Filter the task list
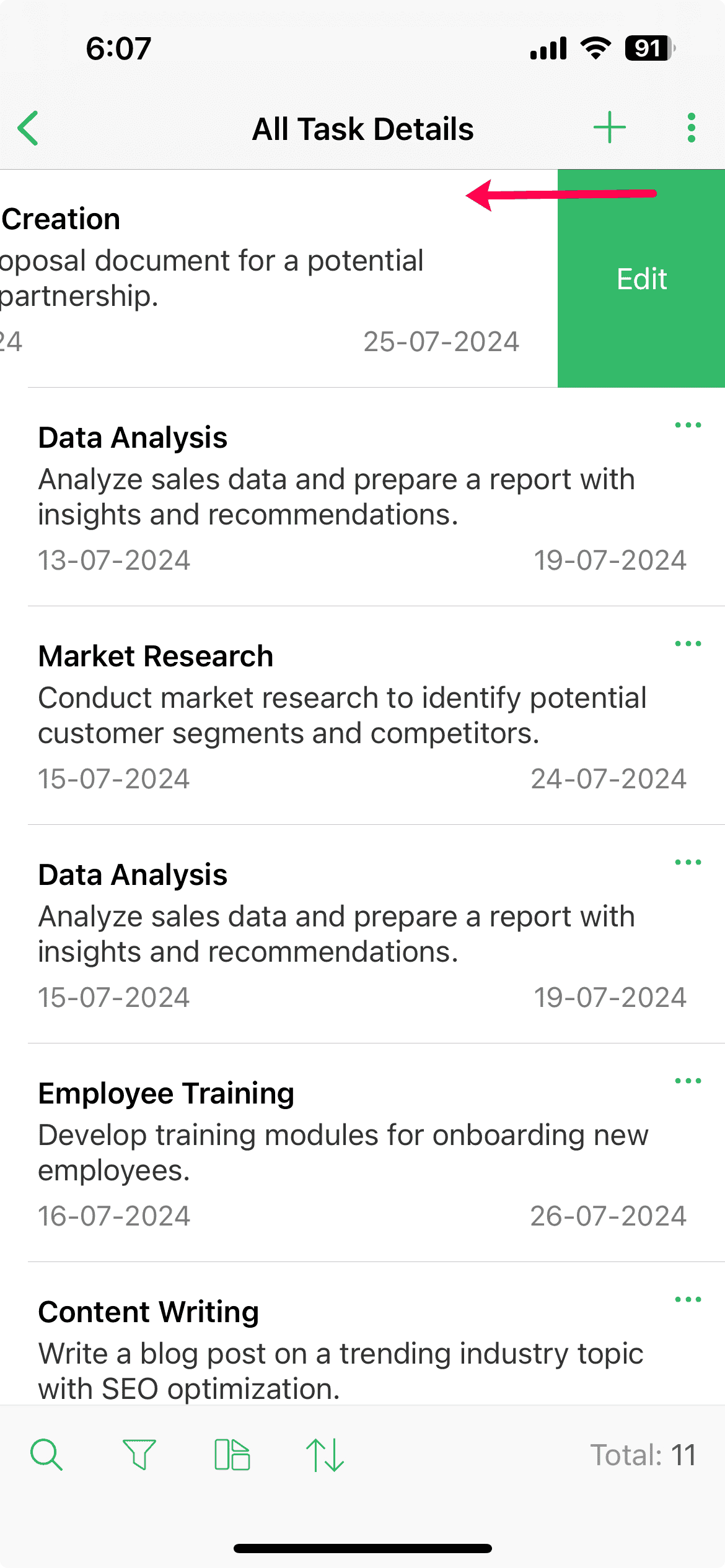725x1568 pixels. (x=139, y=1455)
